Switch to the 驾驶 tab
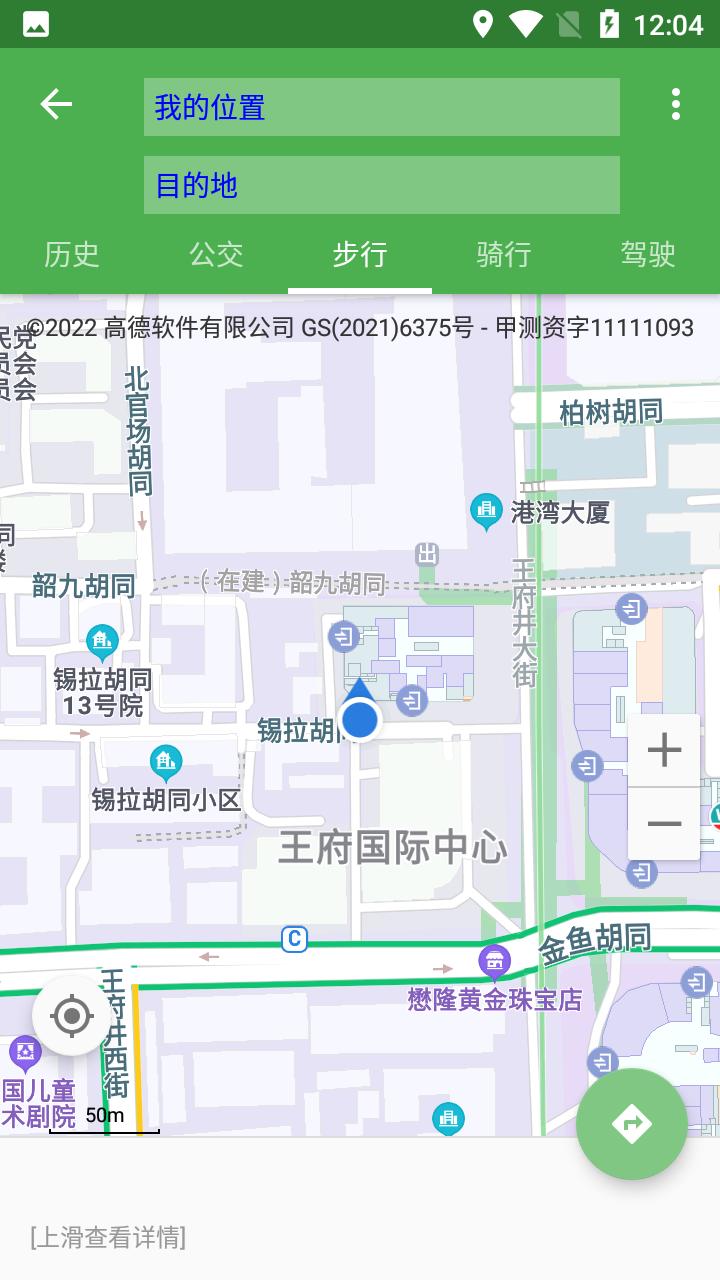Screen dimensions: 720x1280 [x=648, y=256]
